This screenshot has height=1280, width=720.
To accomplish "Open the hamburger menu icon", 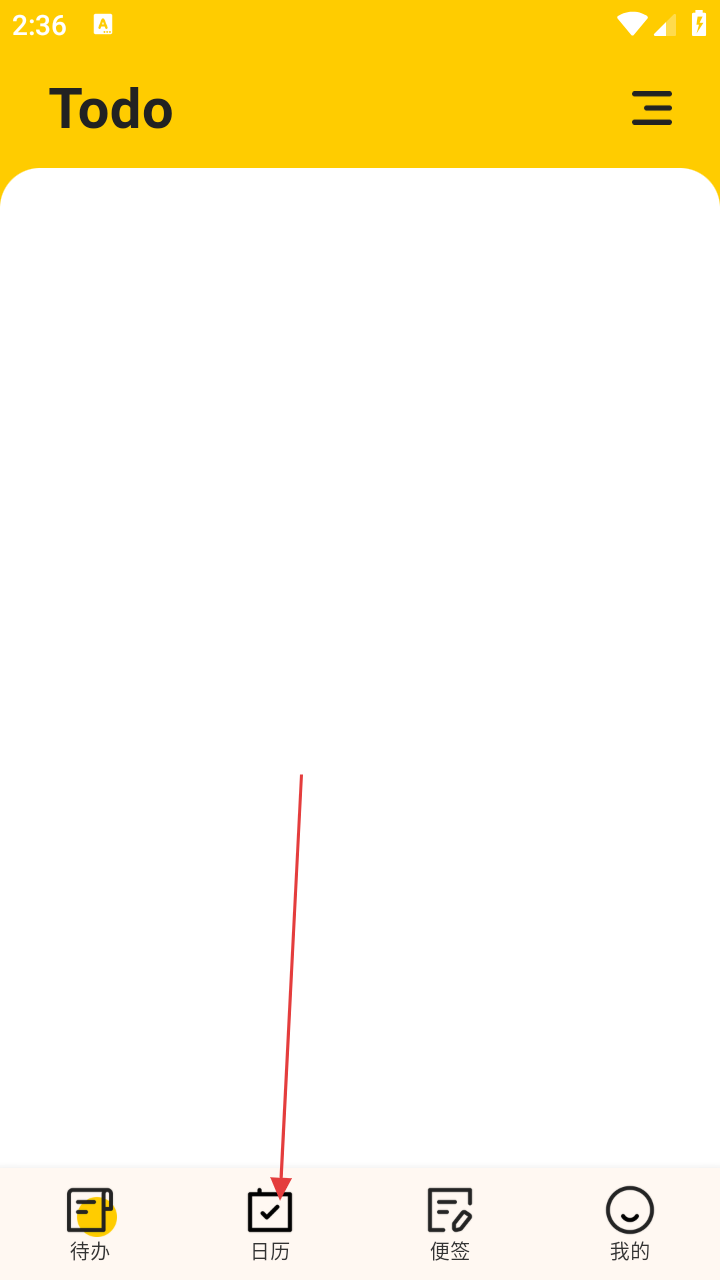I will coord(651,108).
